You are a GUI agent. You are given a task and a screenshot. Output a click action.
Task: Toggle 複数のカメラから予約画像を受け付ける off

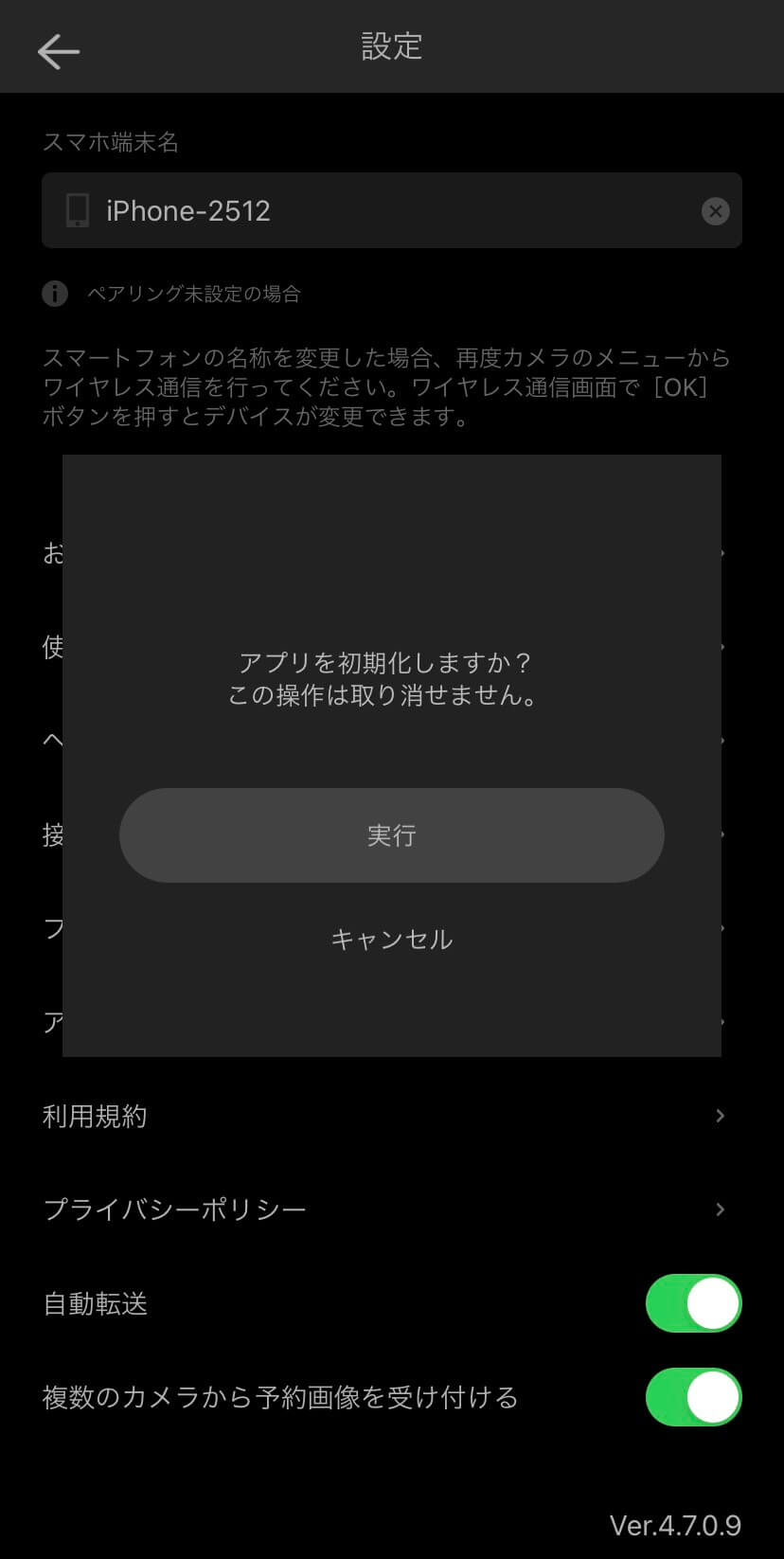coord(693,1397)
